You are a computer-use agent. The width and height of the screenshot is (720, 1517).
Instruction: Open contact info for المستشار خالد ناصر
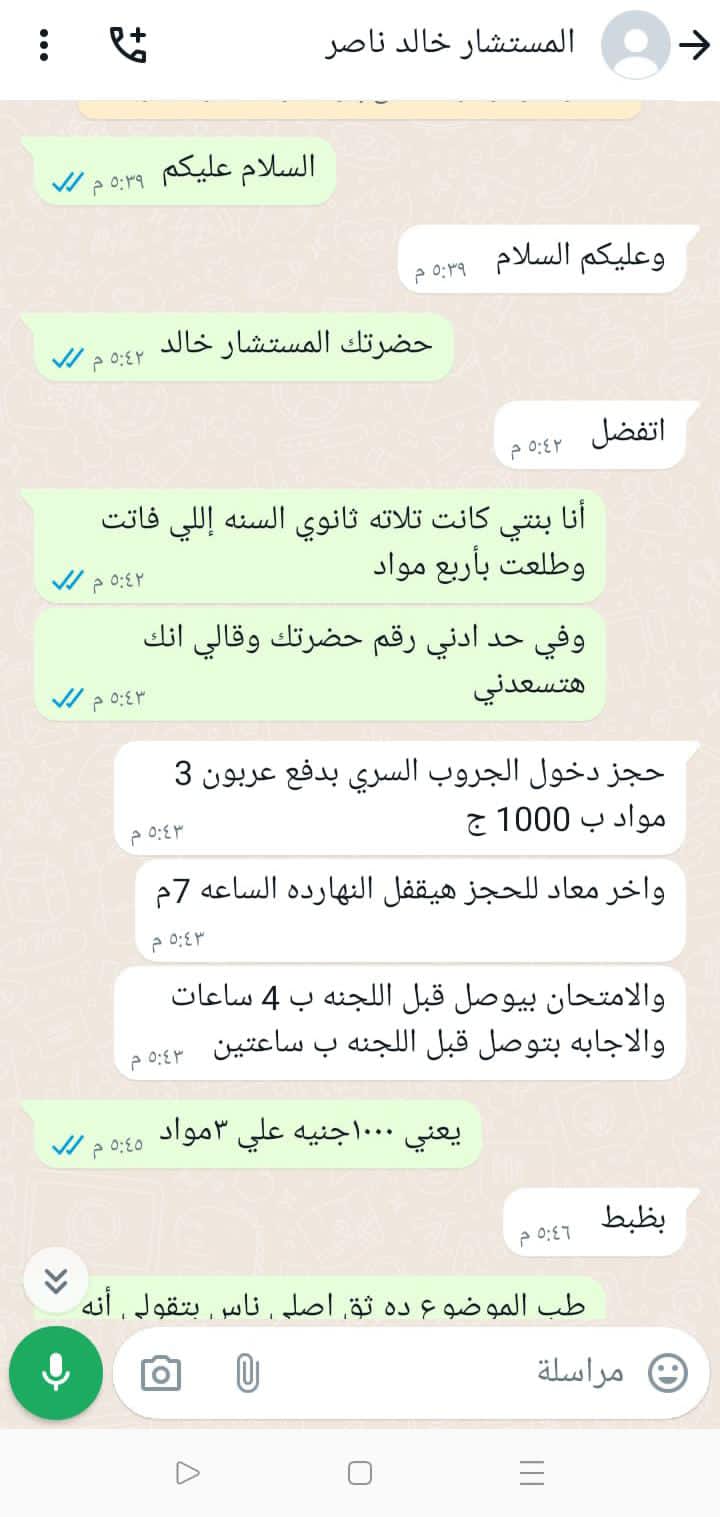pos(453,43)
